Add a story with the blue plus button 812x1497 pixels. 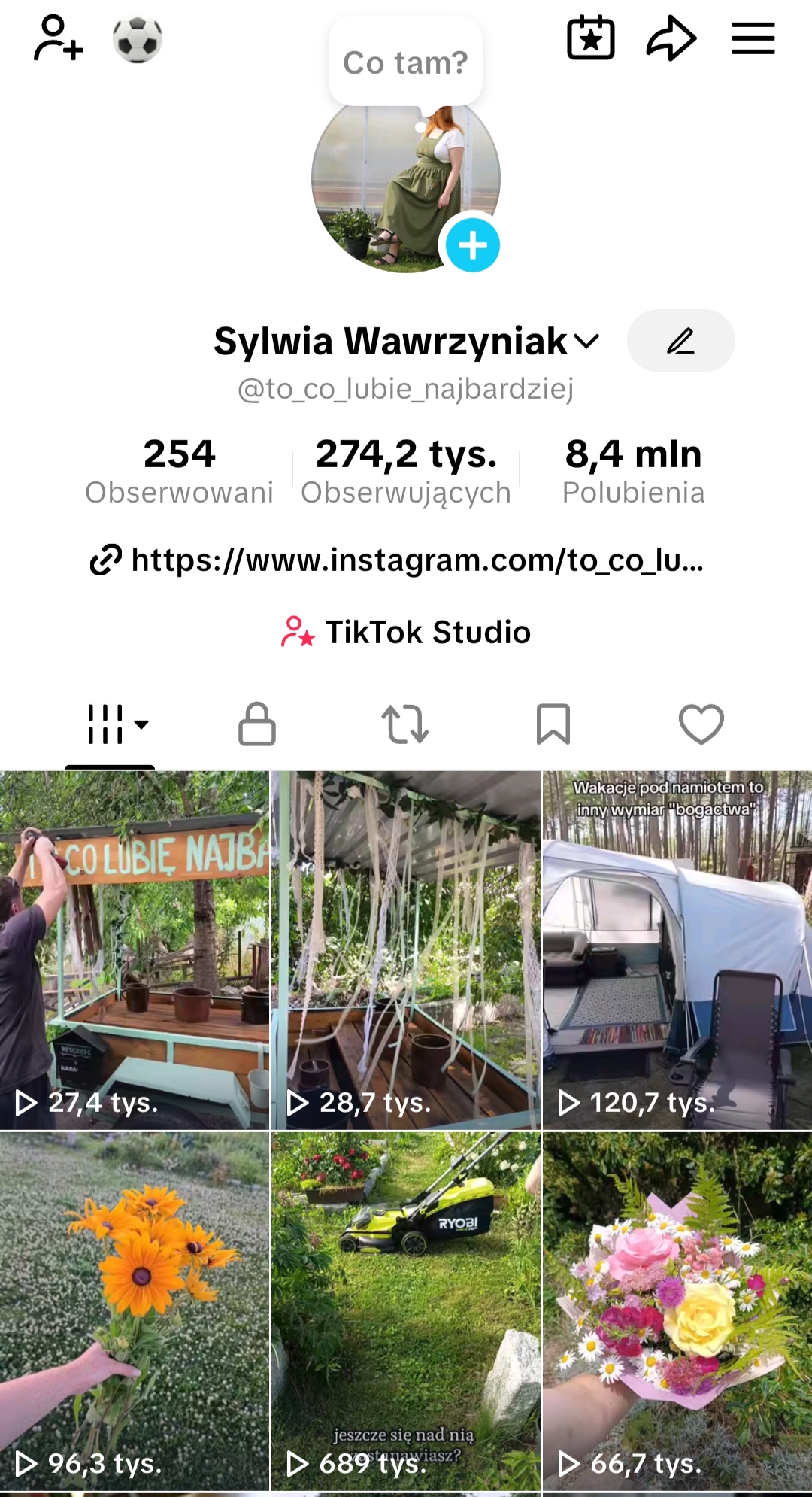[x=472, y=244]
